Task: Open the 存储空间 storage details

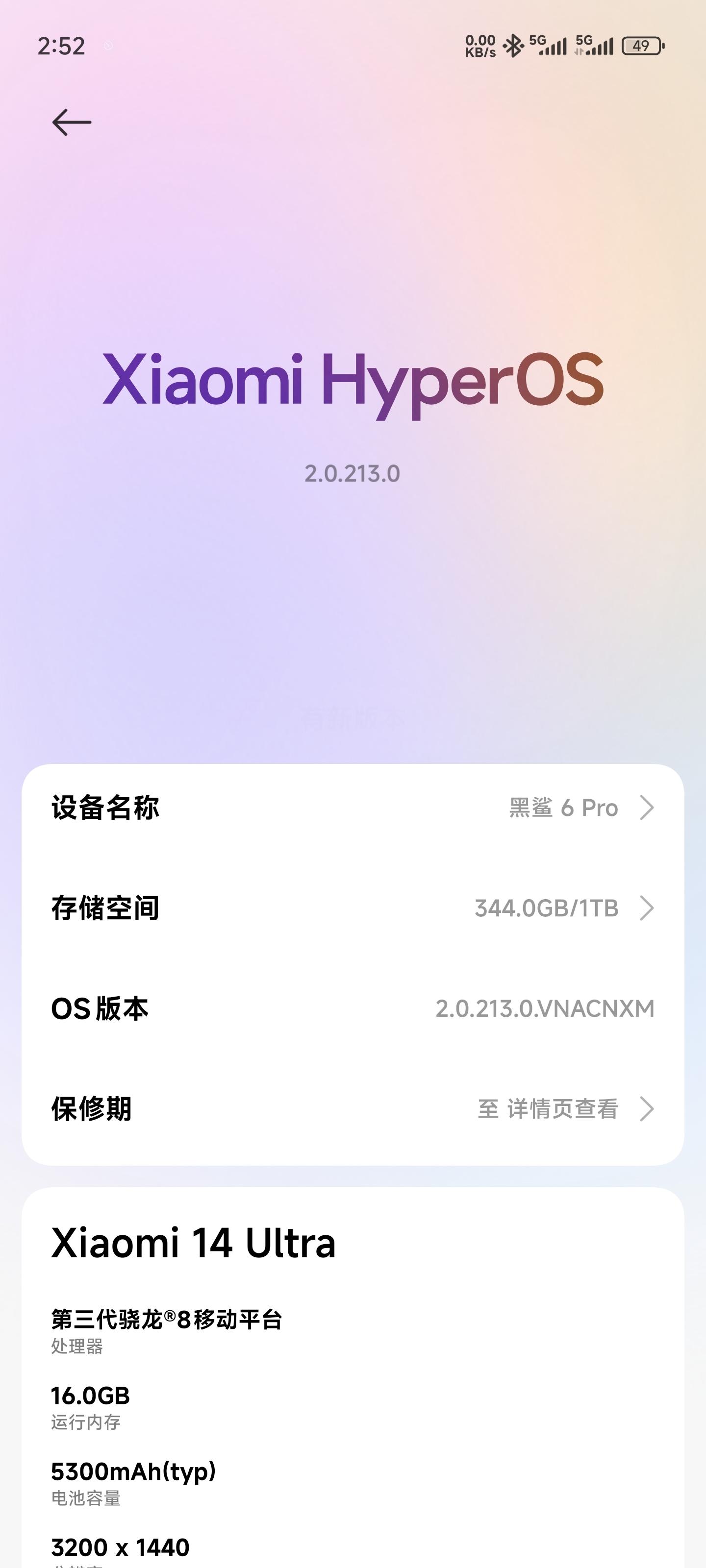Action: tap(353, 908)
